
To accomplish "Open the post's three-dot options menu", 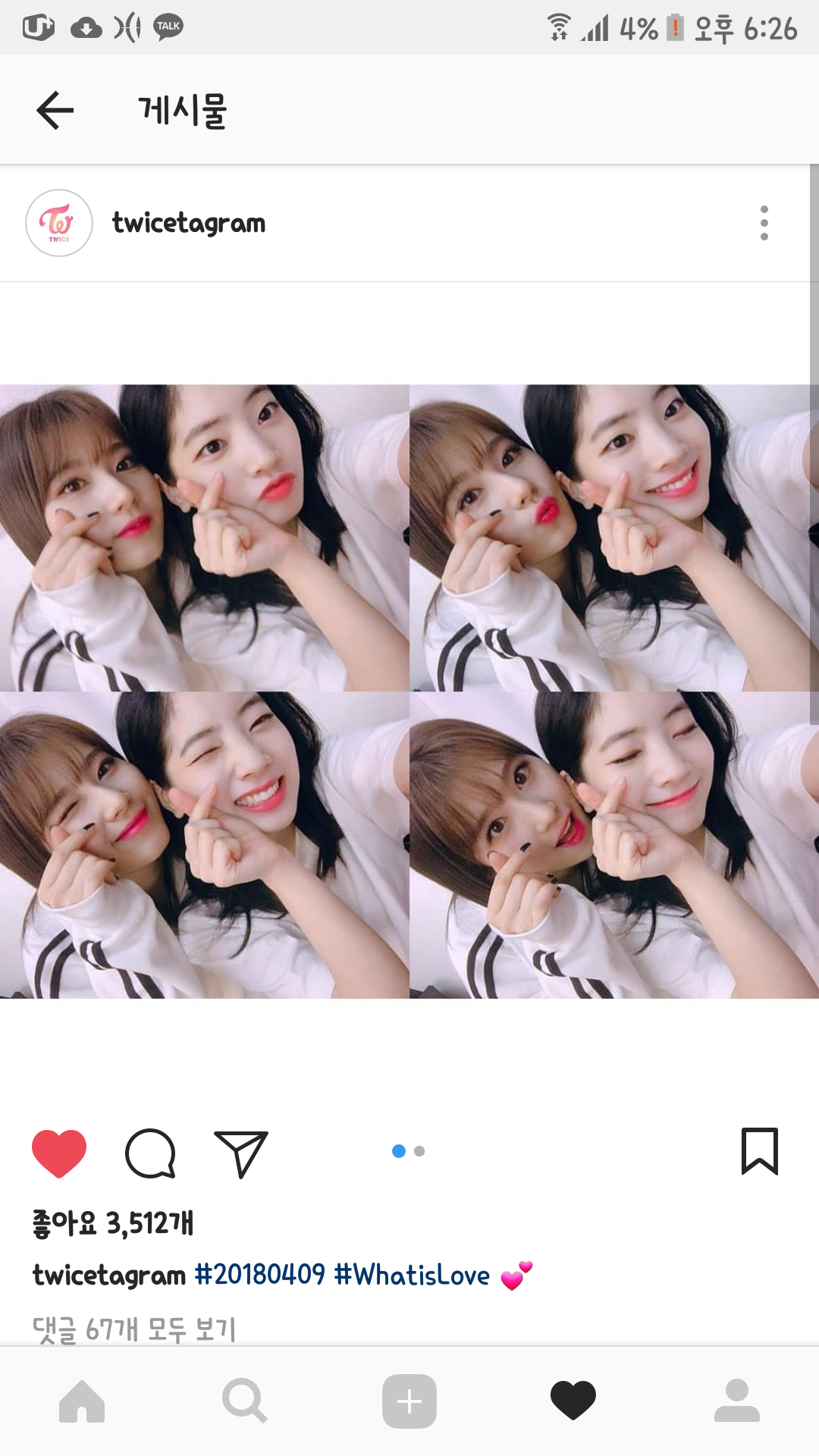I will pyautogui.click(x=764, y=223).
